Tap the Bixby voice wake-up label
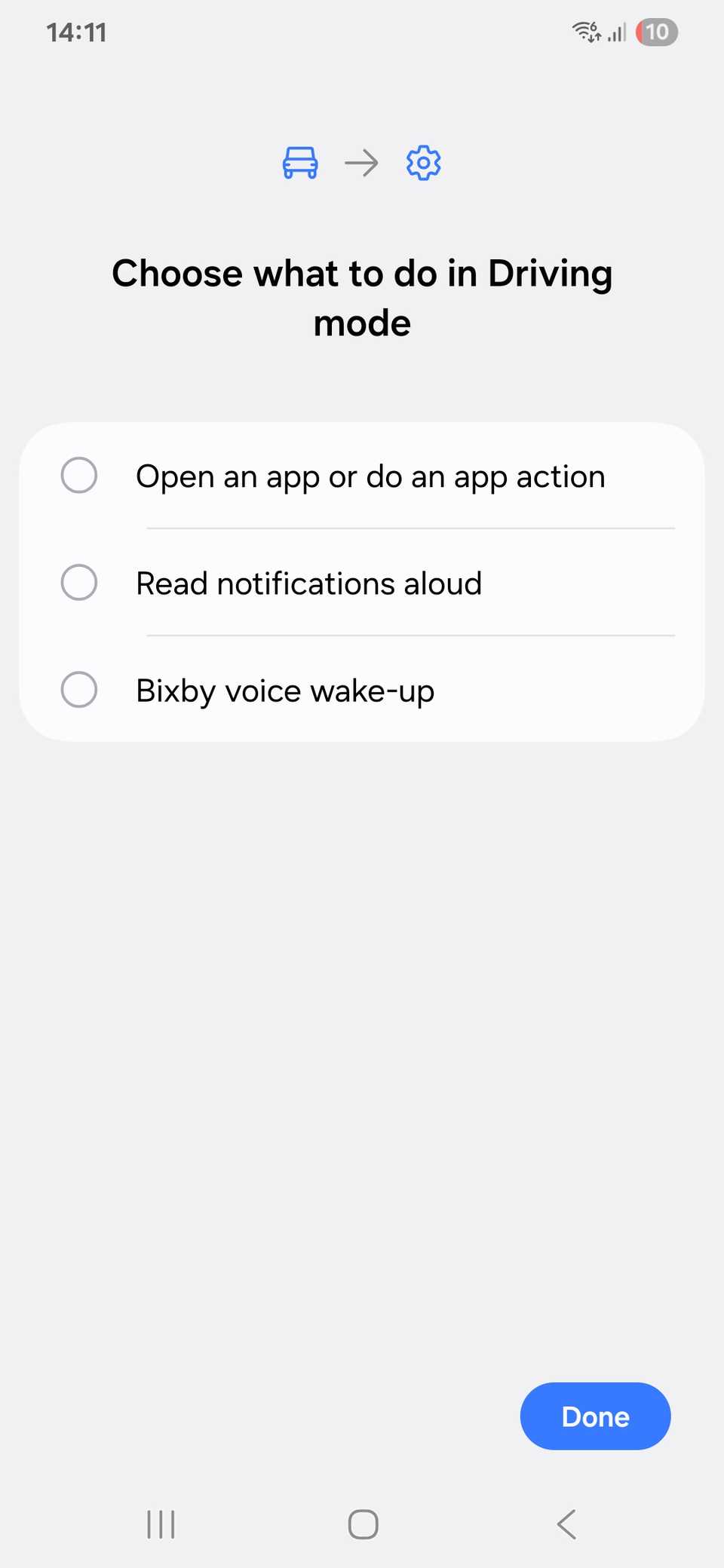 tap(285, 690)
